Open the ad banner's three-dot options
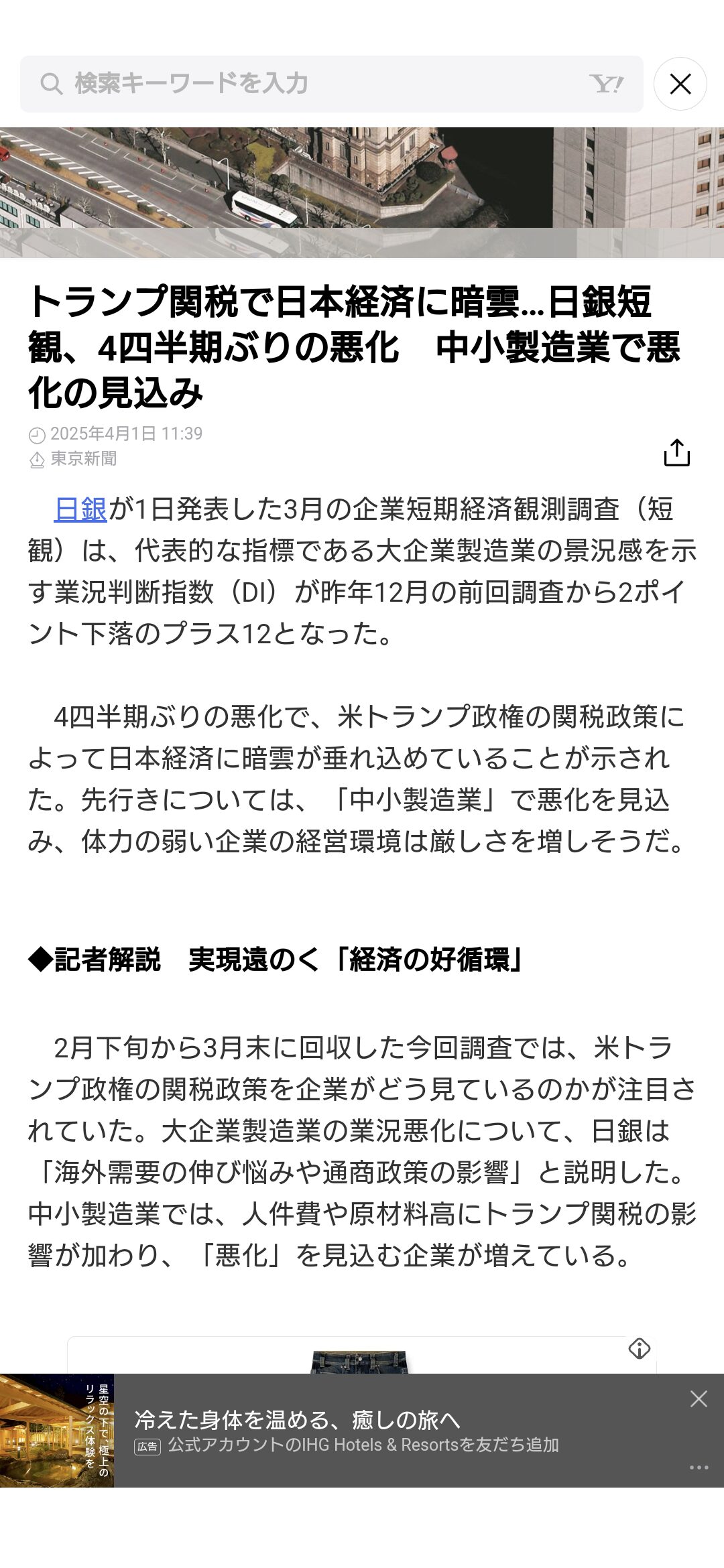 (x=699, y=1467)
